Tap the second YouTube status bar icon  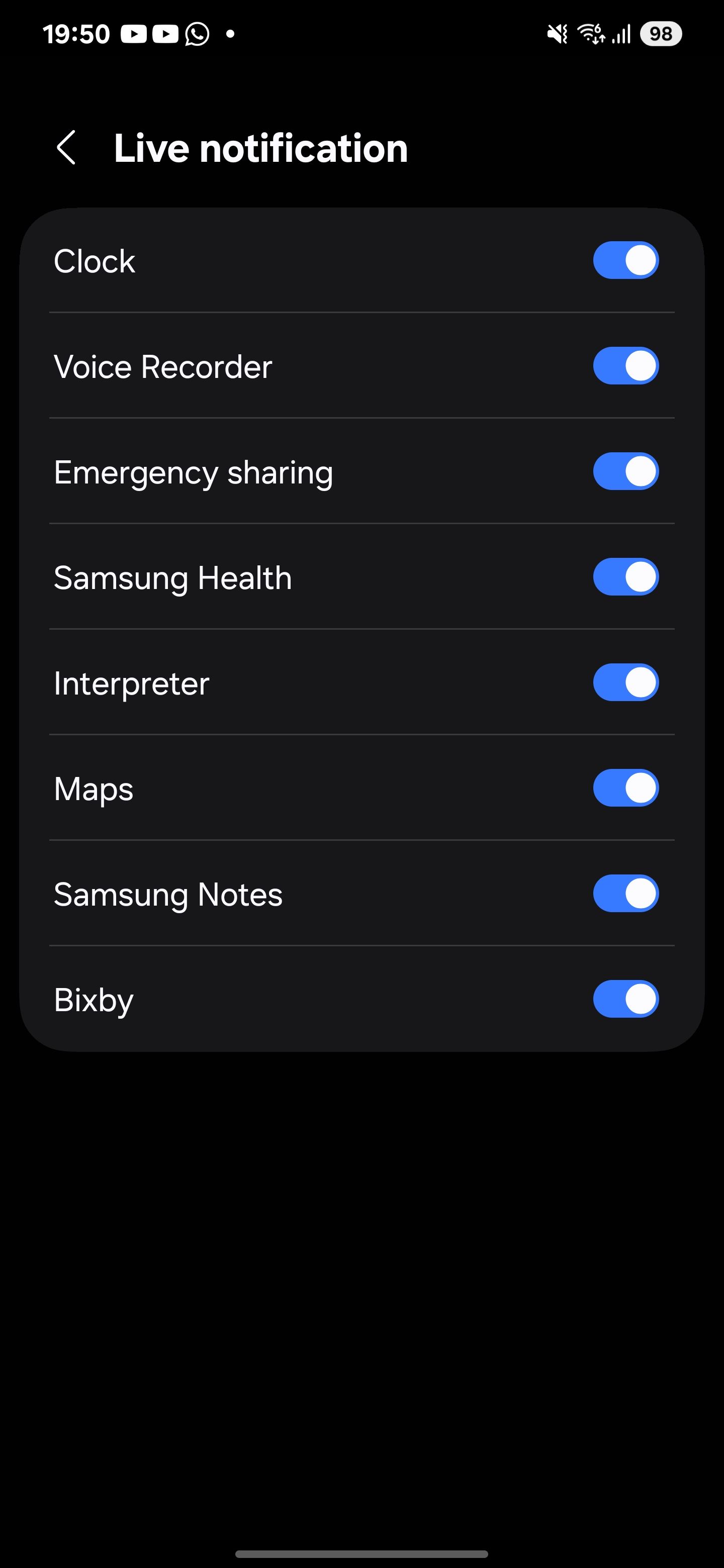(x=165, y=34)
